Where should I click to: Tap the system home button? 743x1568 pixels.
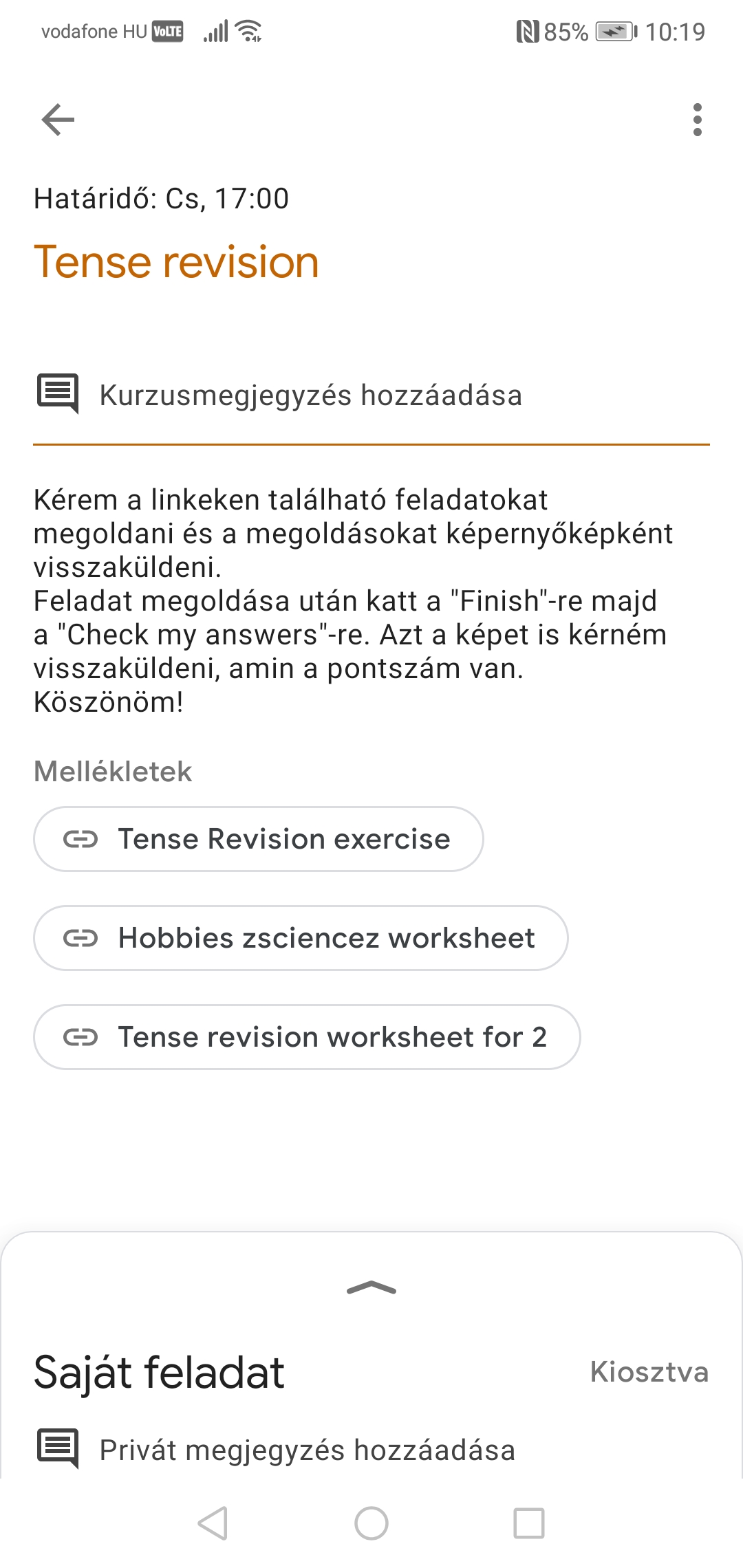click(x=371, y=1523)
